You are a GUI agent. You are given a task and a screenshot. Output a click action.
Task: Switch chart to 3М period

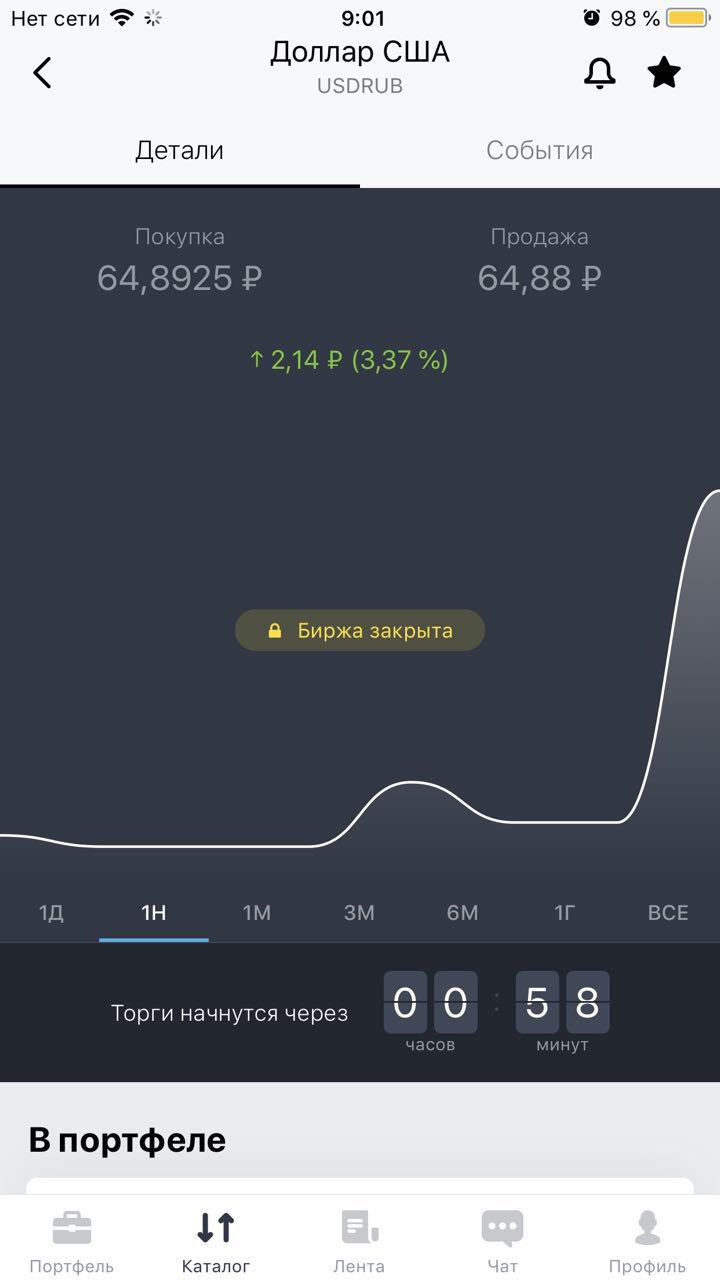click(x=359, y=913)
